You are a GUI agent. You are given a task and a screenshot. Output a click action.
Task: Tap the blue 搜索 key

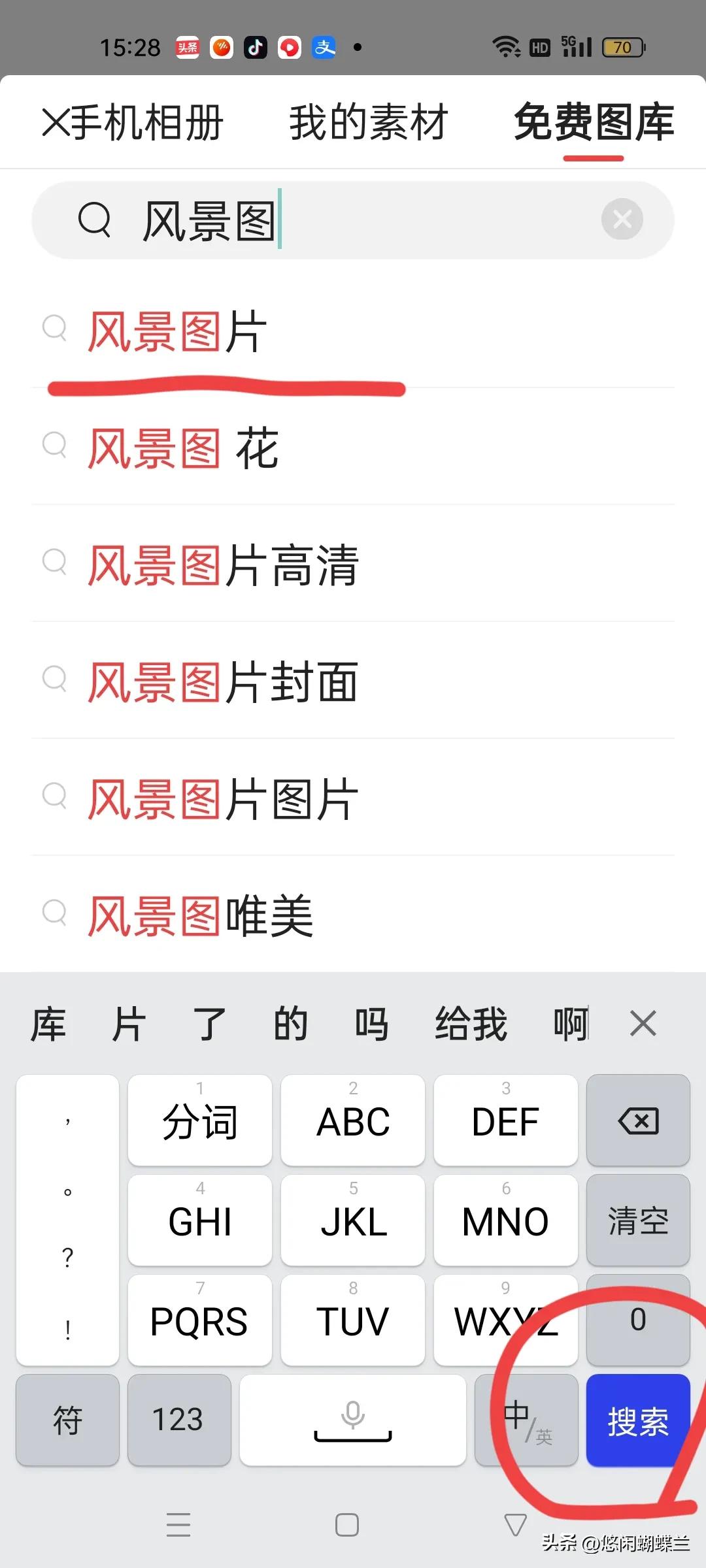pos(637,1420)
